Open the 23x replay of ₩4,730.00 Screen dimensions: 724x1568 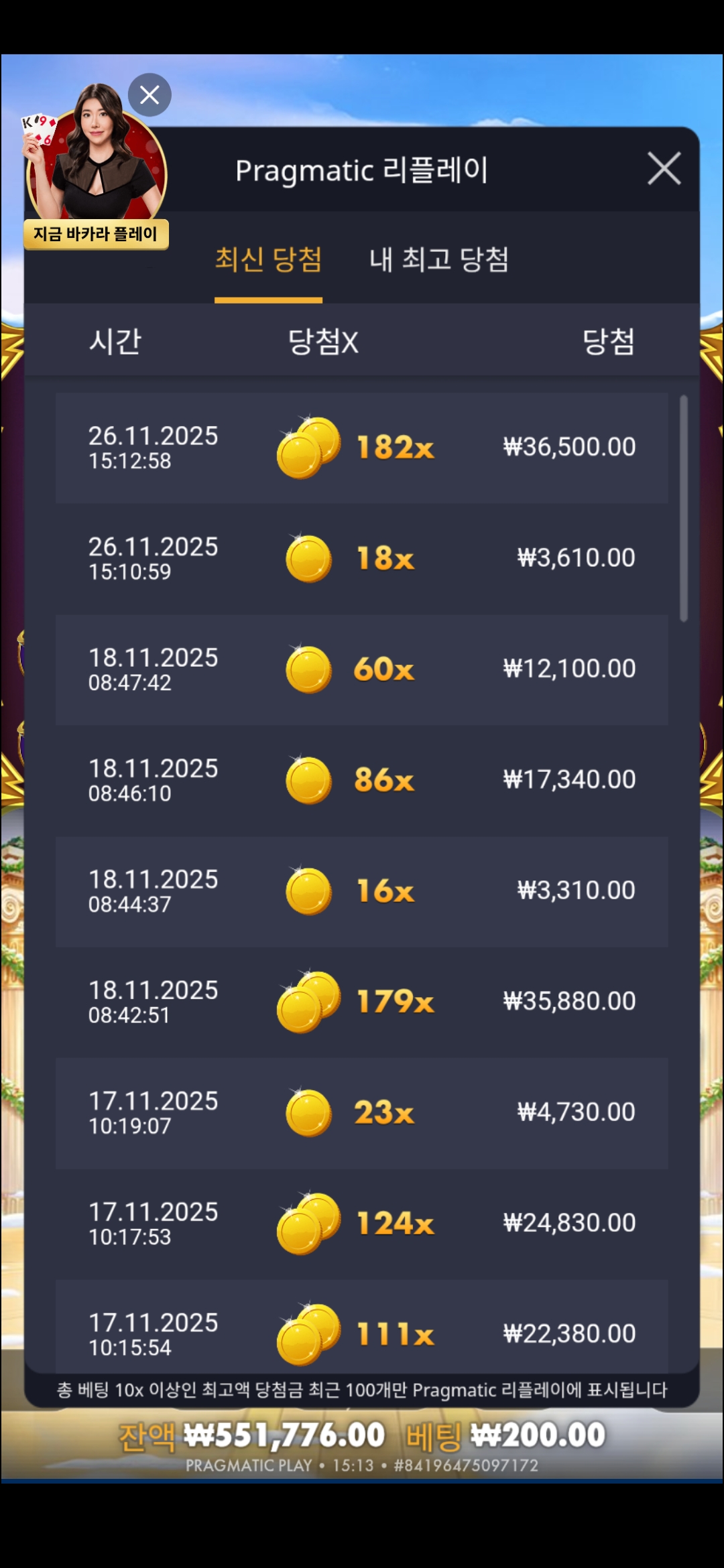click(x=362, y=1112)
